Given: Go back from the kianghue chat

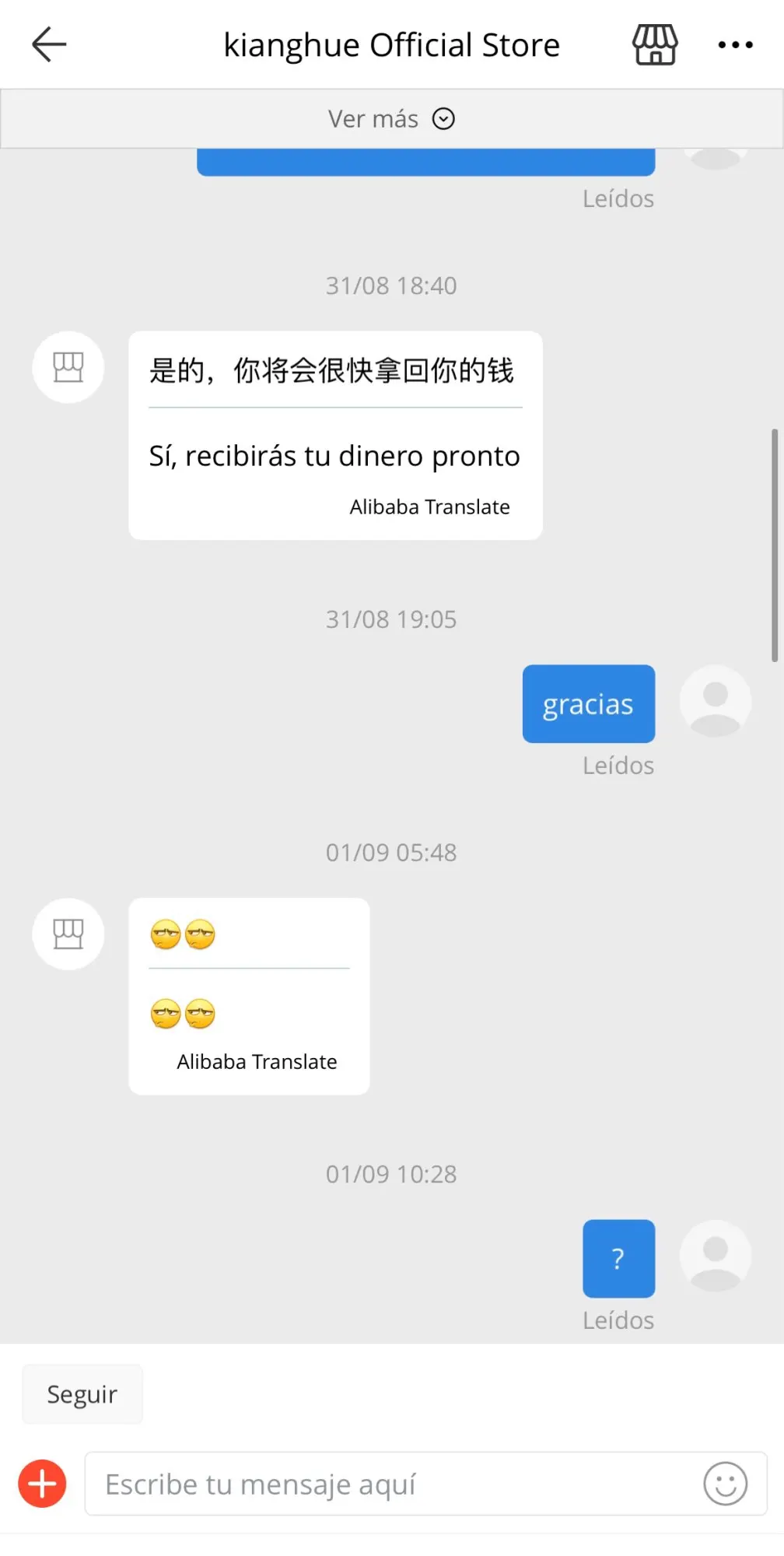Looking at the screenshot, I should click(49, 44).
